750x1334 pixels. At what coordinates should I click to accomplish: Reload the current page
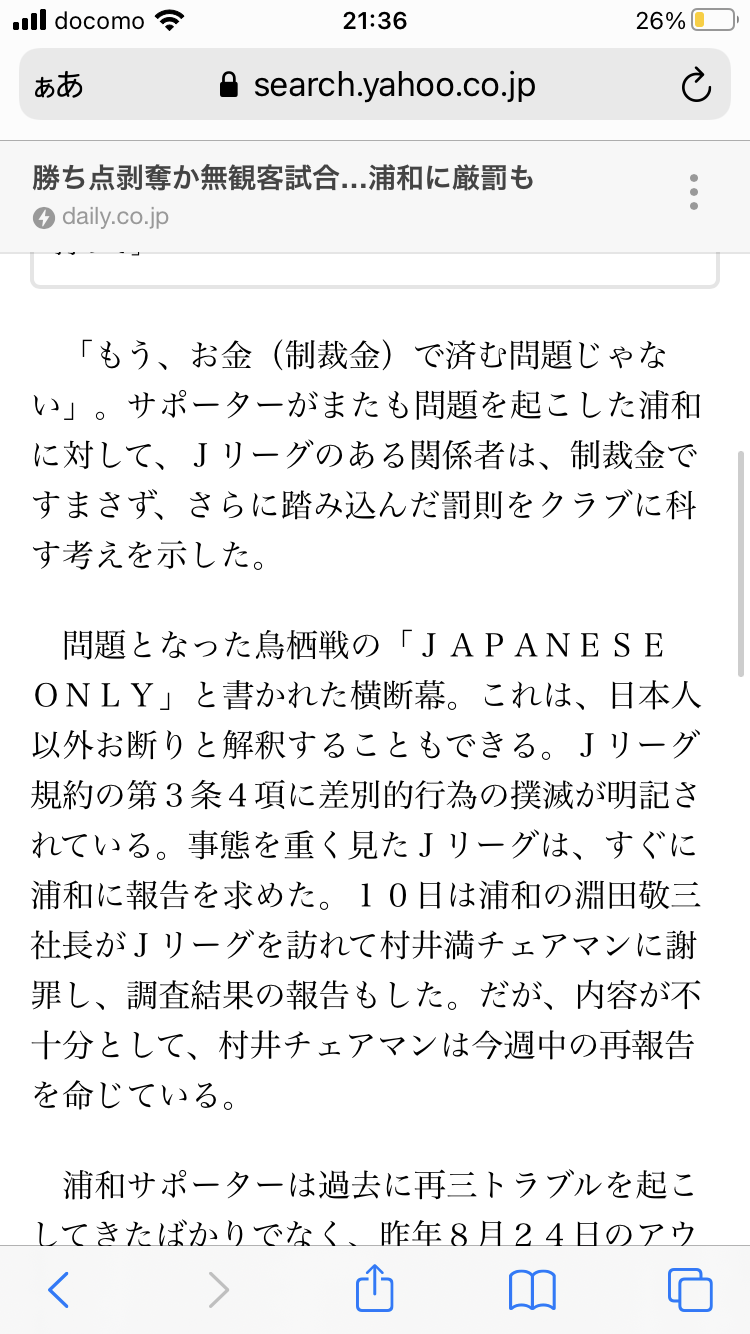pos(695,86)
